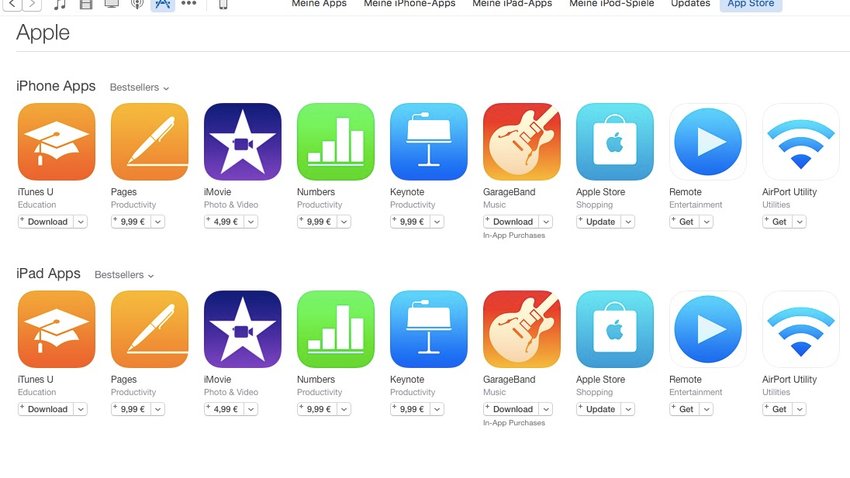Open Numbers app tile in iPad Apps

[x=335, y=329]
